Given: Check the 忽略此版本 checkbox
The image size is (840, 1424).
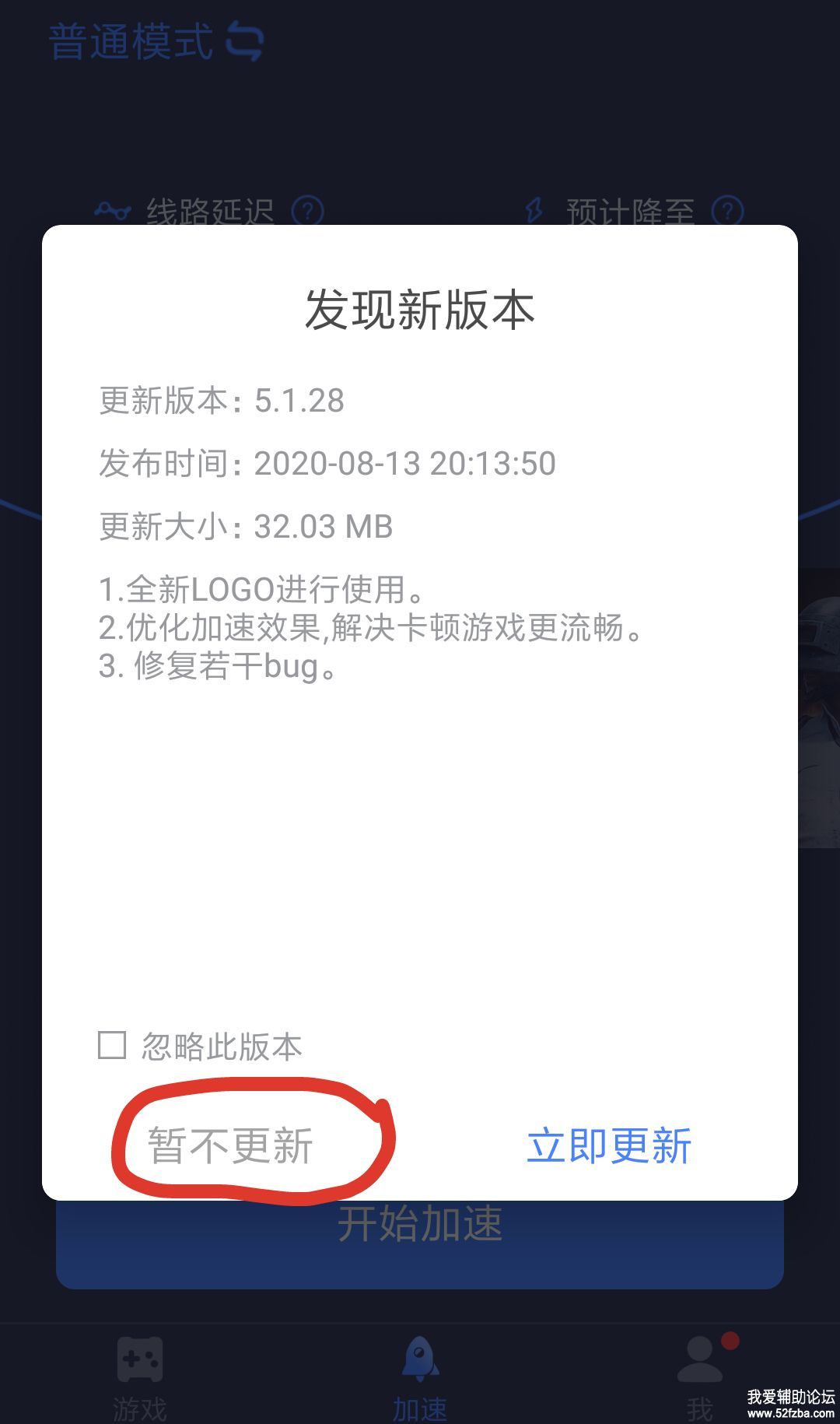Looking at the screenshot, I should point(113,1045).
